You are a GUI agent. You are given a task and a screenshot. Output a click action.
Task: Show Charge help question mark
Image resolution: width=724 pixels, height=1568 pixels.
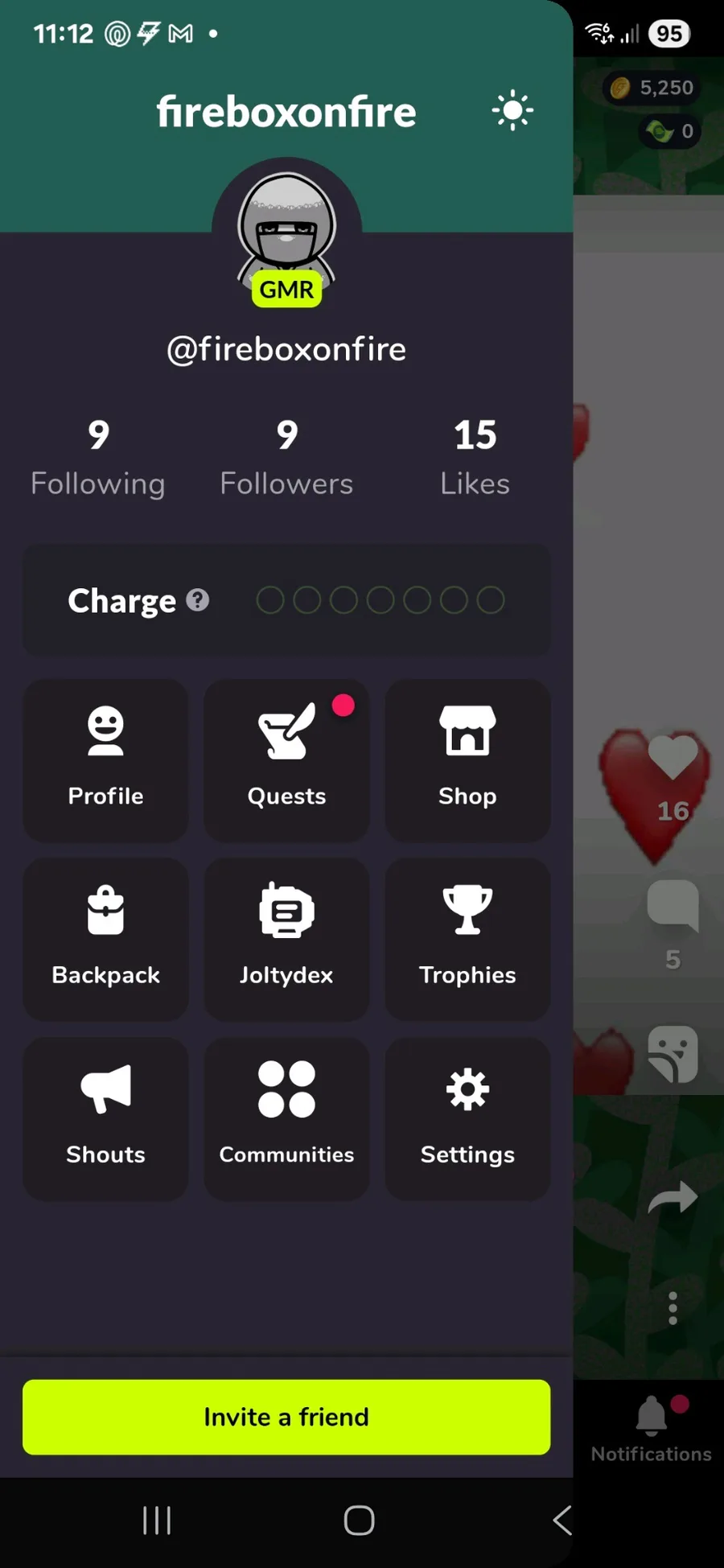click(x=198, y=600)
